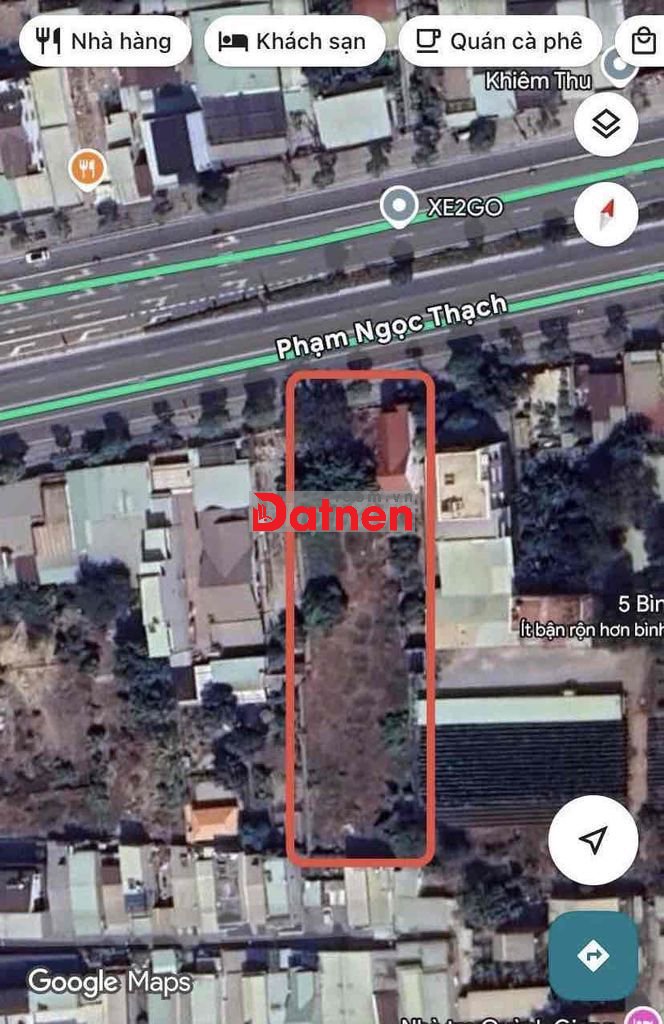Select the Quán cà phê chip
664x1024 pixels.
tap(499, 41)
